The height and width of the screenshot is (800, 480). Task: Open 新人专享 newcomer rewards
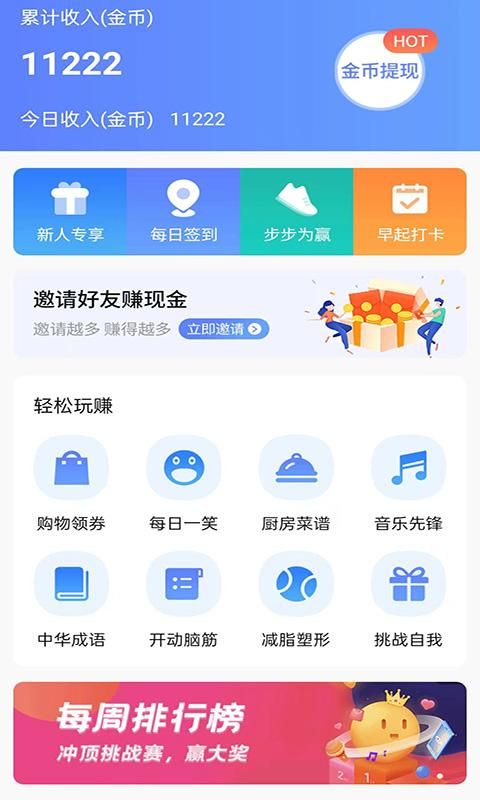point(70,212)
